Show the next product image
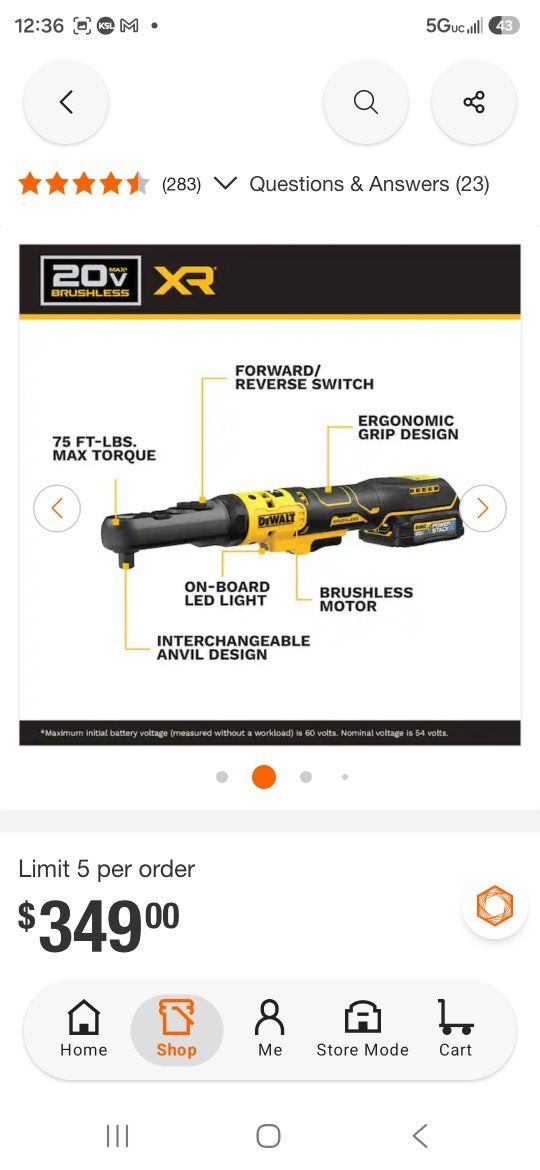540x1170 pixels. [483, 509]
